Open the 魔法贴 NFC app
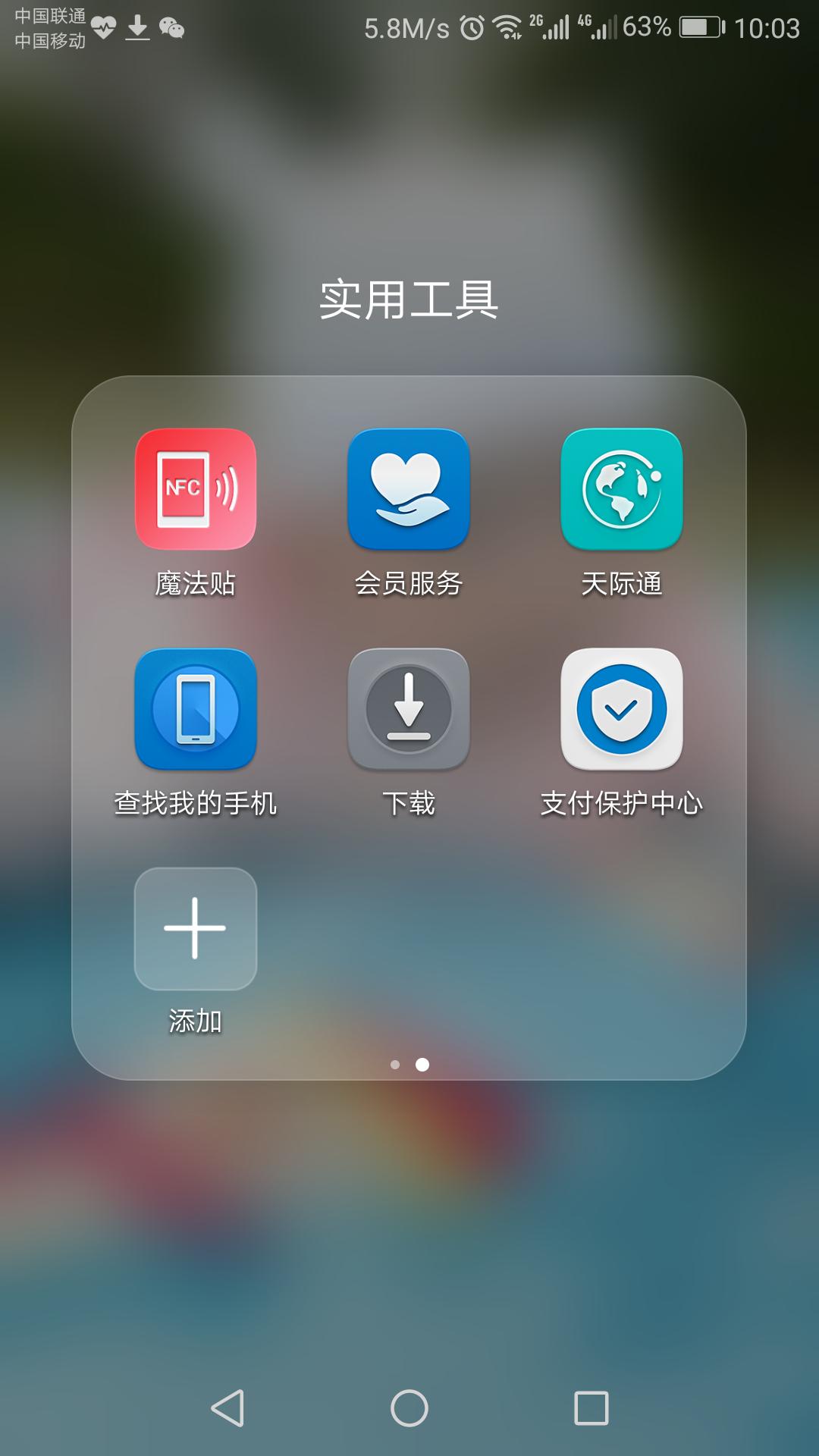Image resolution: width=819 pixels, height=1456 pixels. coord(196,489)
